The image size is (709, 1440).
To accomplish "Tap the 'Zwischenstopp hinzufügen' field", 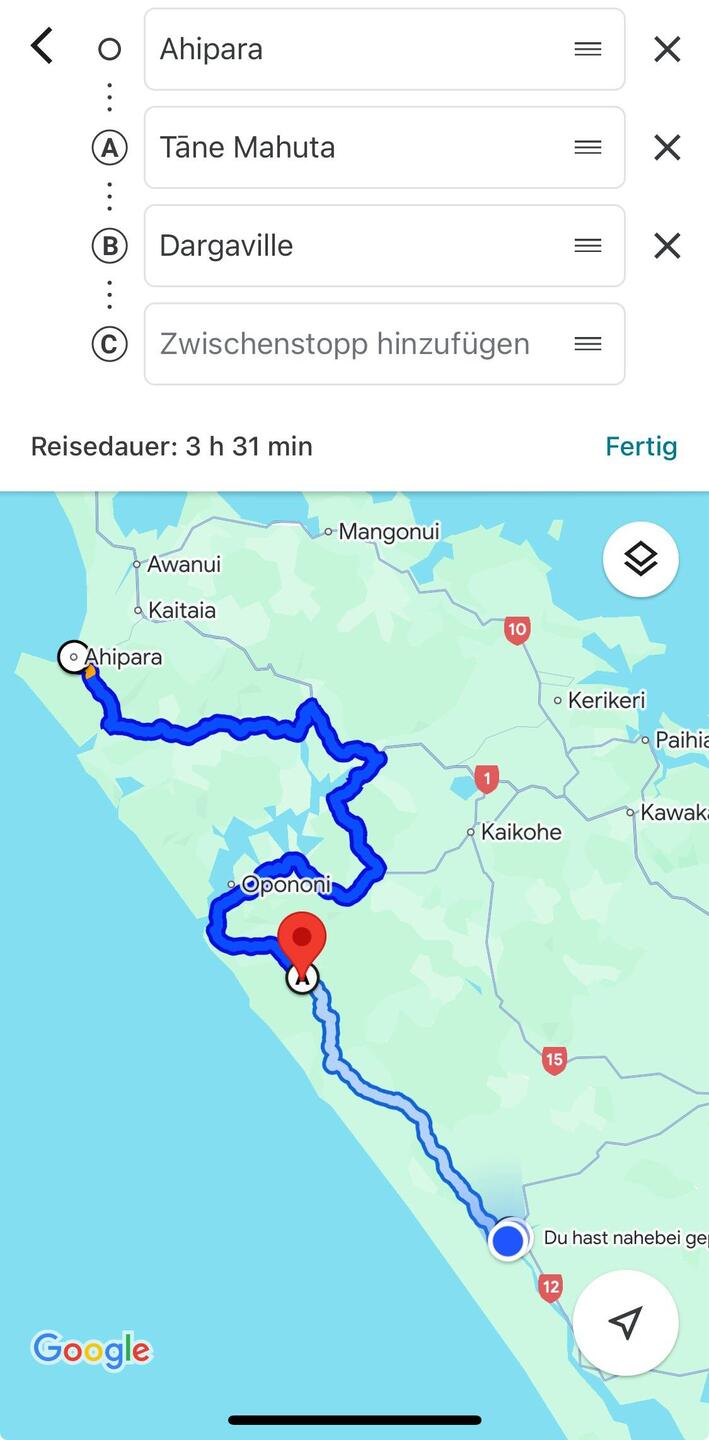I will (360, 344).
